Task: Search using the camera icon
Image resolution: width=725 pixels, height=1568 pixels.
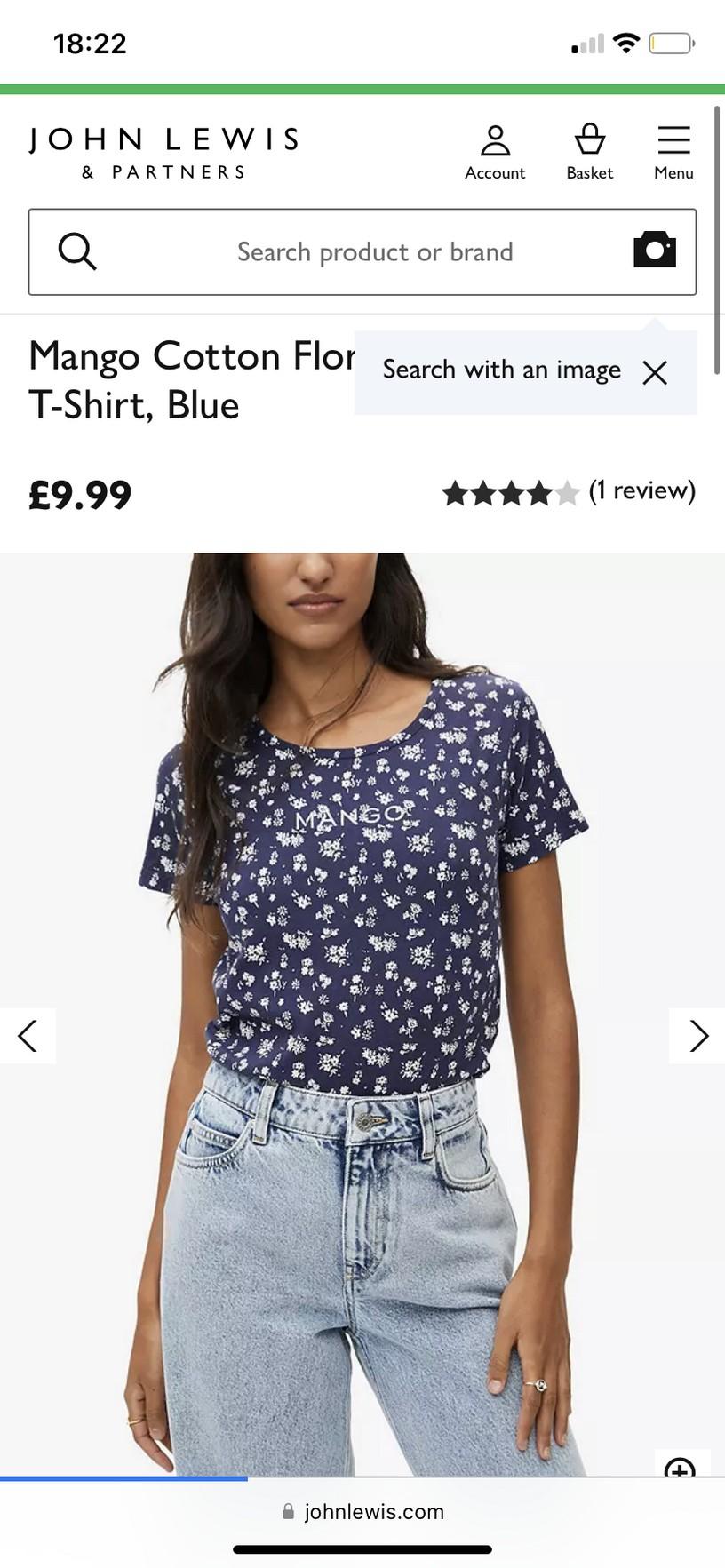Action: click(655, 251)
